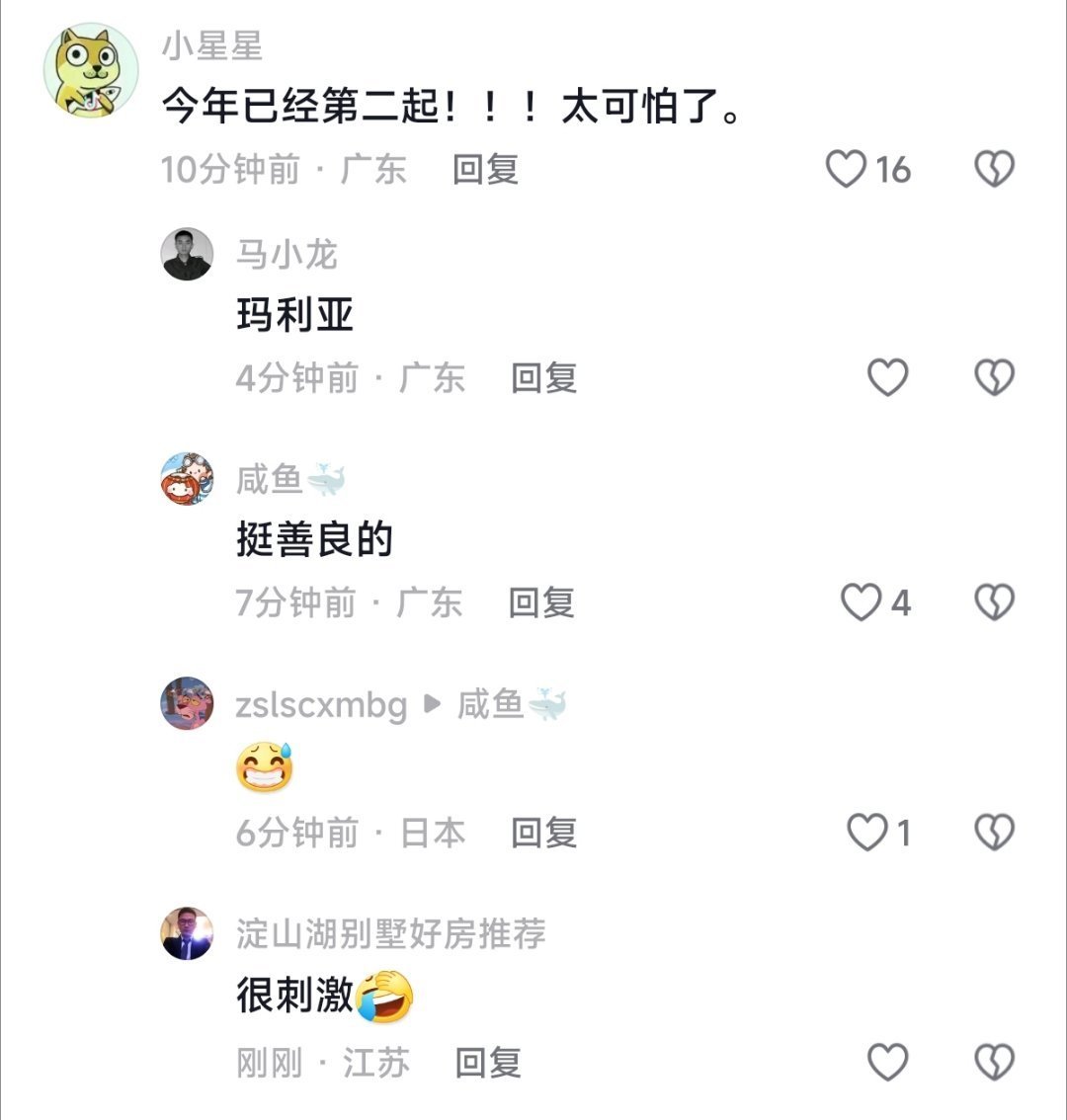The image size is (1067, 1120).
Task: Like 淀山湖别墅好房推荐's comment 很刺激
Action: pyautogui.click(x=887, y=1063)
